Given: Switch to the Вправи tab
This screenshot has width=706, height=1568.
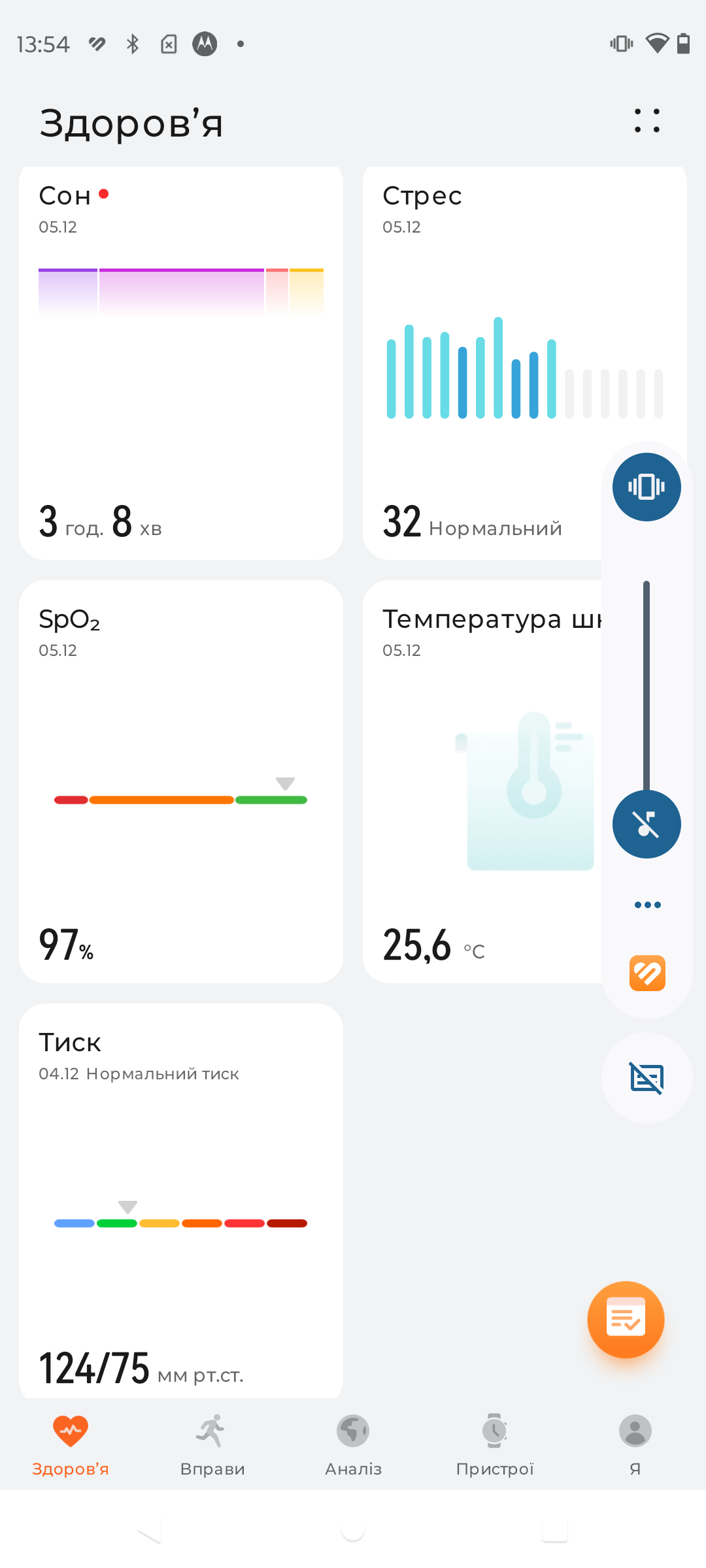Looking at the screenshot, I should tap(212, 1445).
